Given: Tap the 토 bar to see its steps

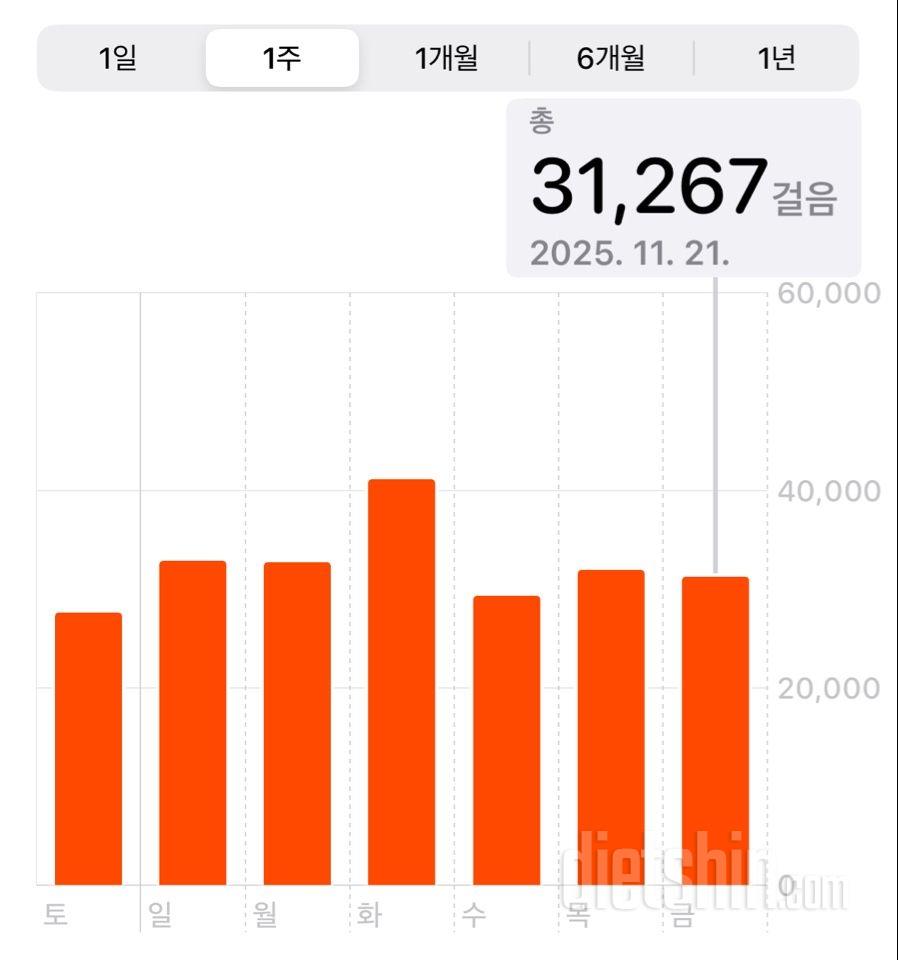Looking at the screenshot, I should [x=88, y=748].
